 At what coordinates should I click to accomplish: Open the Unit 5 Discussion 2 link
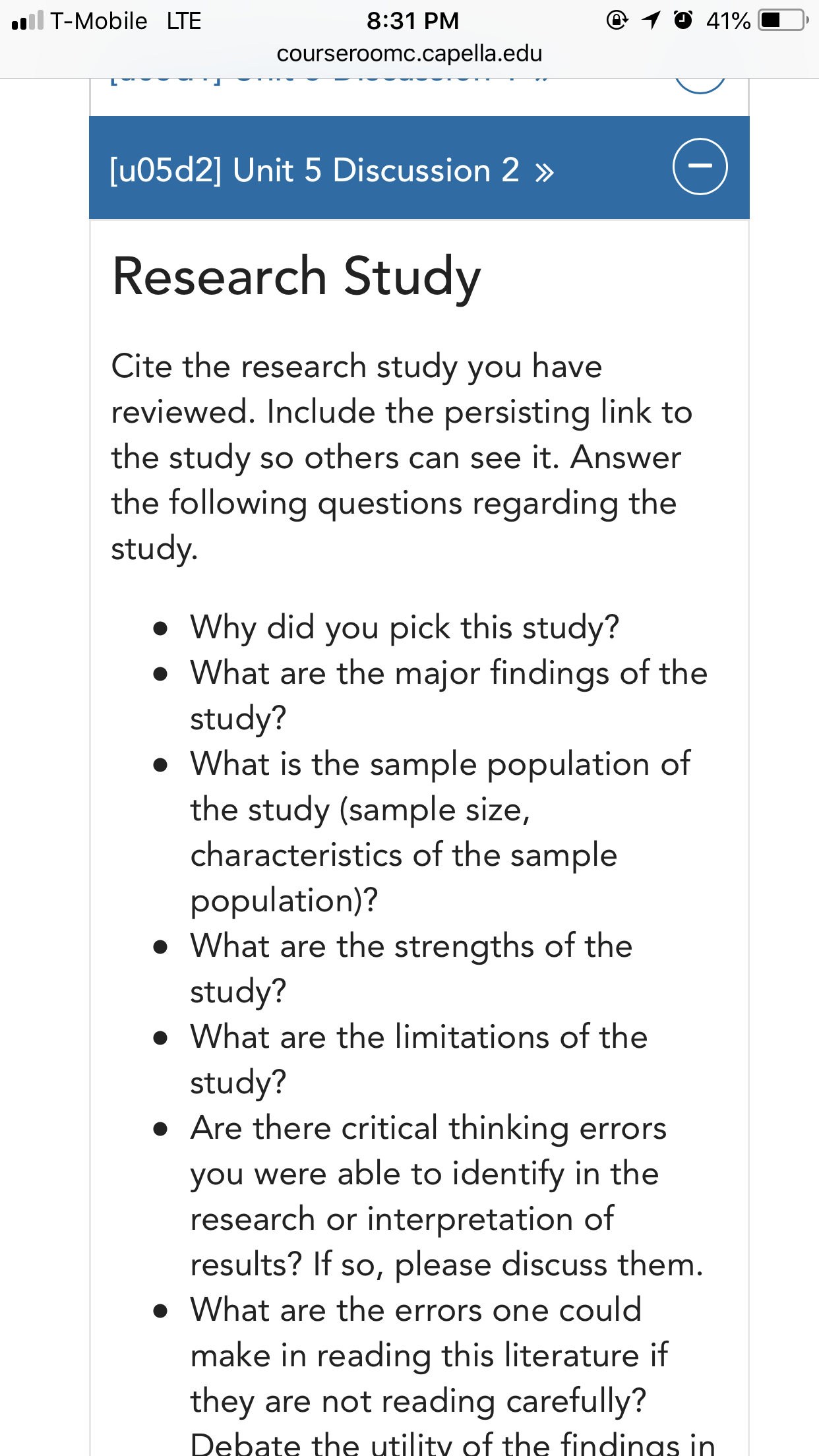[332, 171]
